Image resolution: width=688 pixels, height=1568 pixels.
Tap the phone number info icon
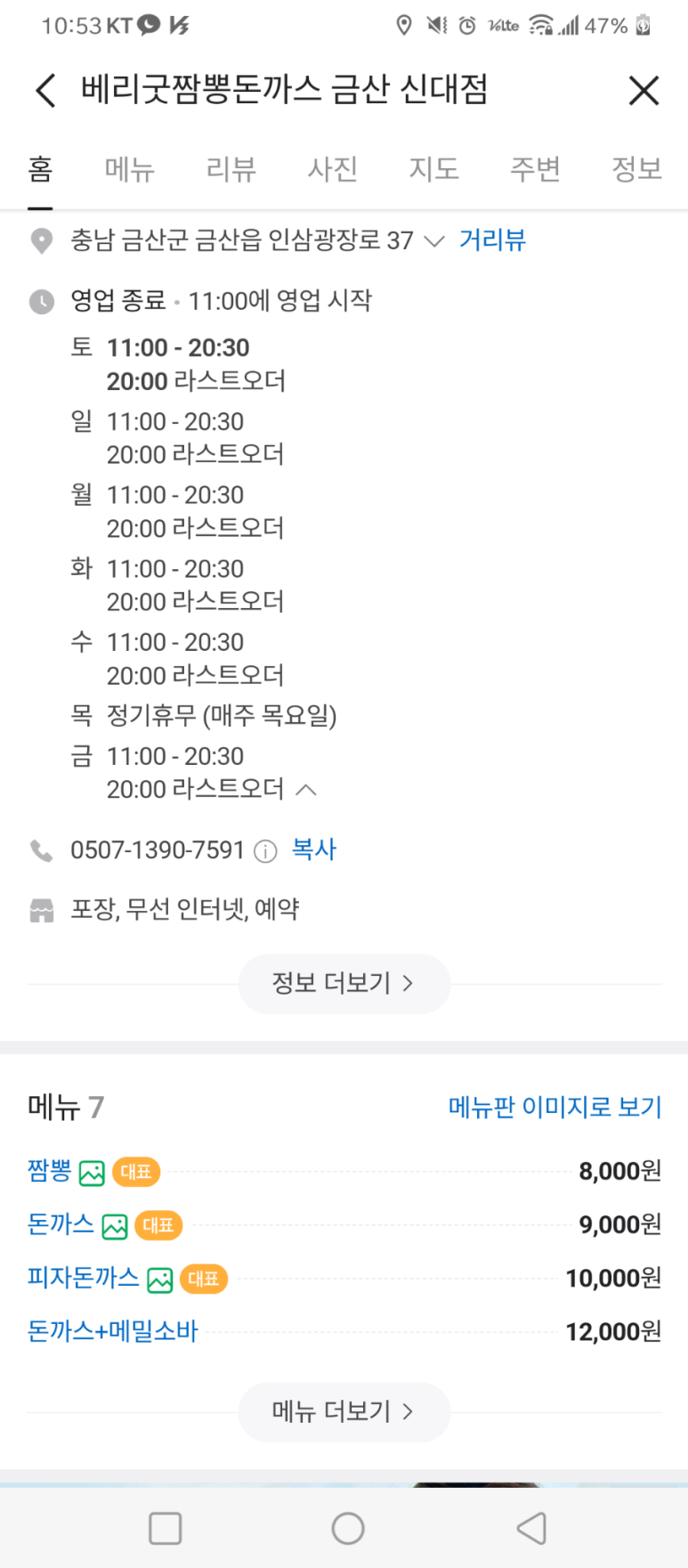(265, 851)
